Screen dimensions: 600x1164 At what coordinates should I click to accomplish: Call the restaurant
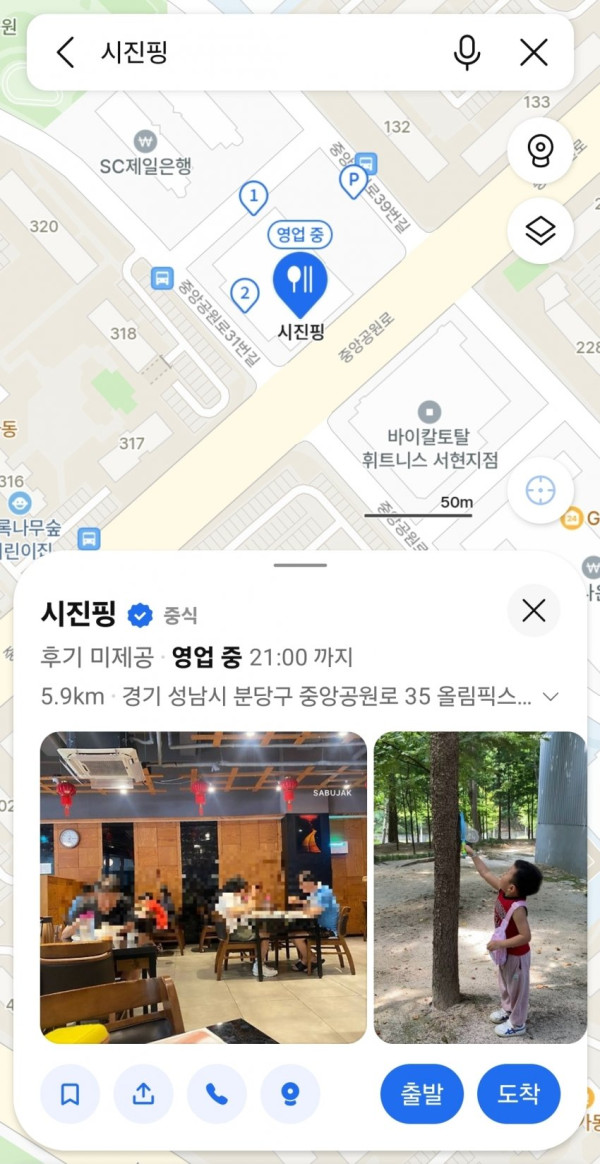coord(217,1093)
